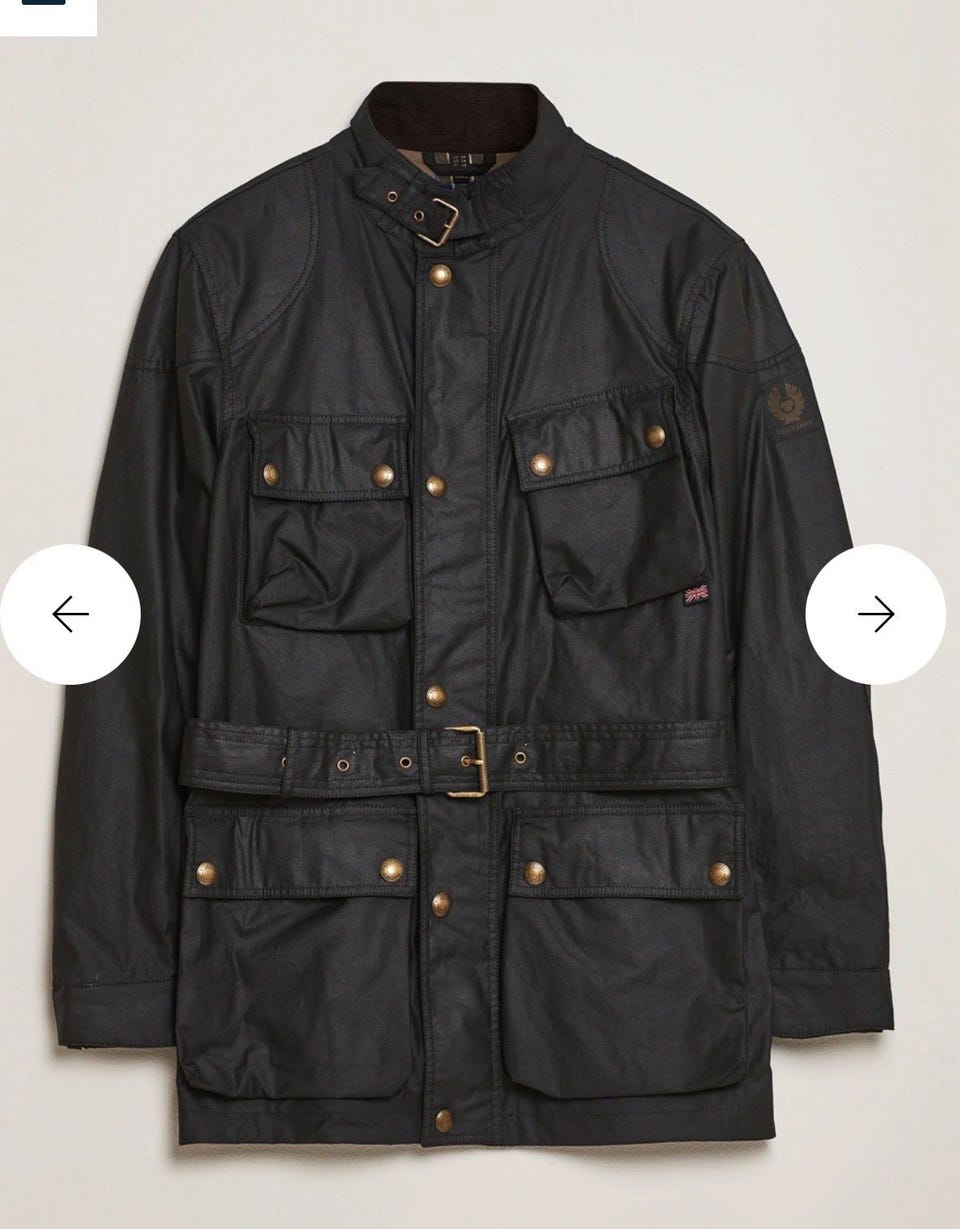960x1229 pixels.
Task: Show the next product photo
Action: [875, 614]
